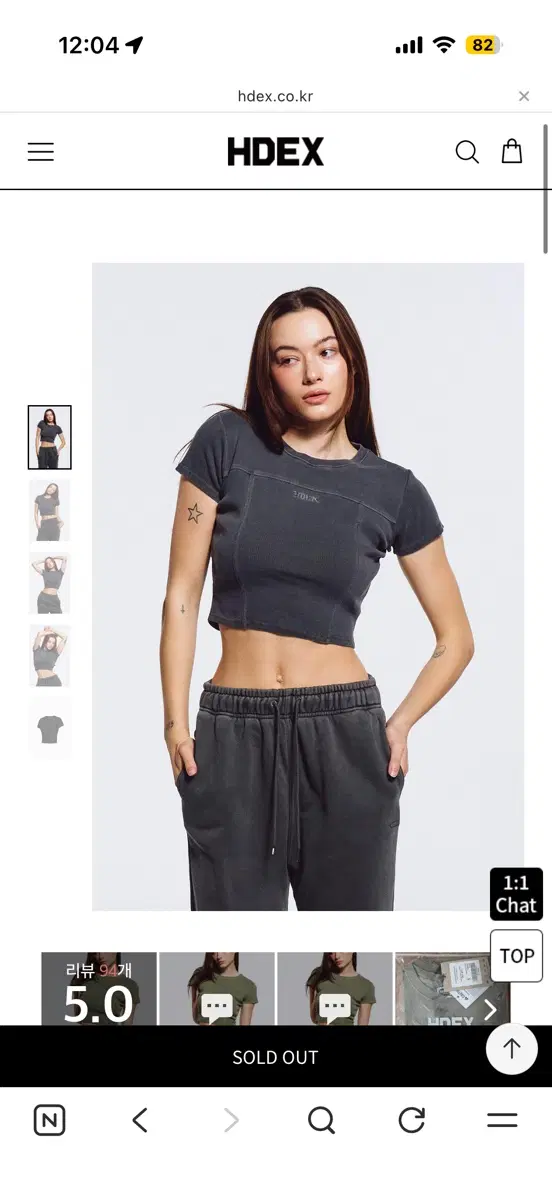Open the shopping bag
Image resolution: width=552 pixels, height=1200 pixels.
512,151
